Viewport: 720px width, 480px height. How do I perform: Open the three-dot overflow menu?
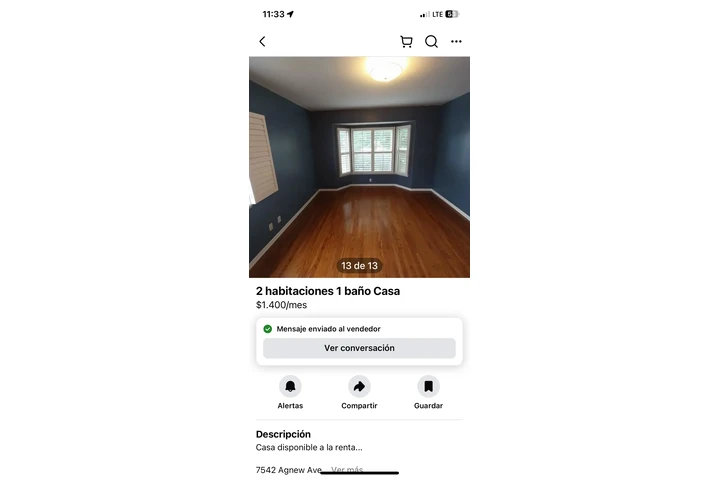(456, 42)
